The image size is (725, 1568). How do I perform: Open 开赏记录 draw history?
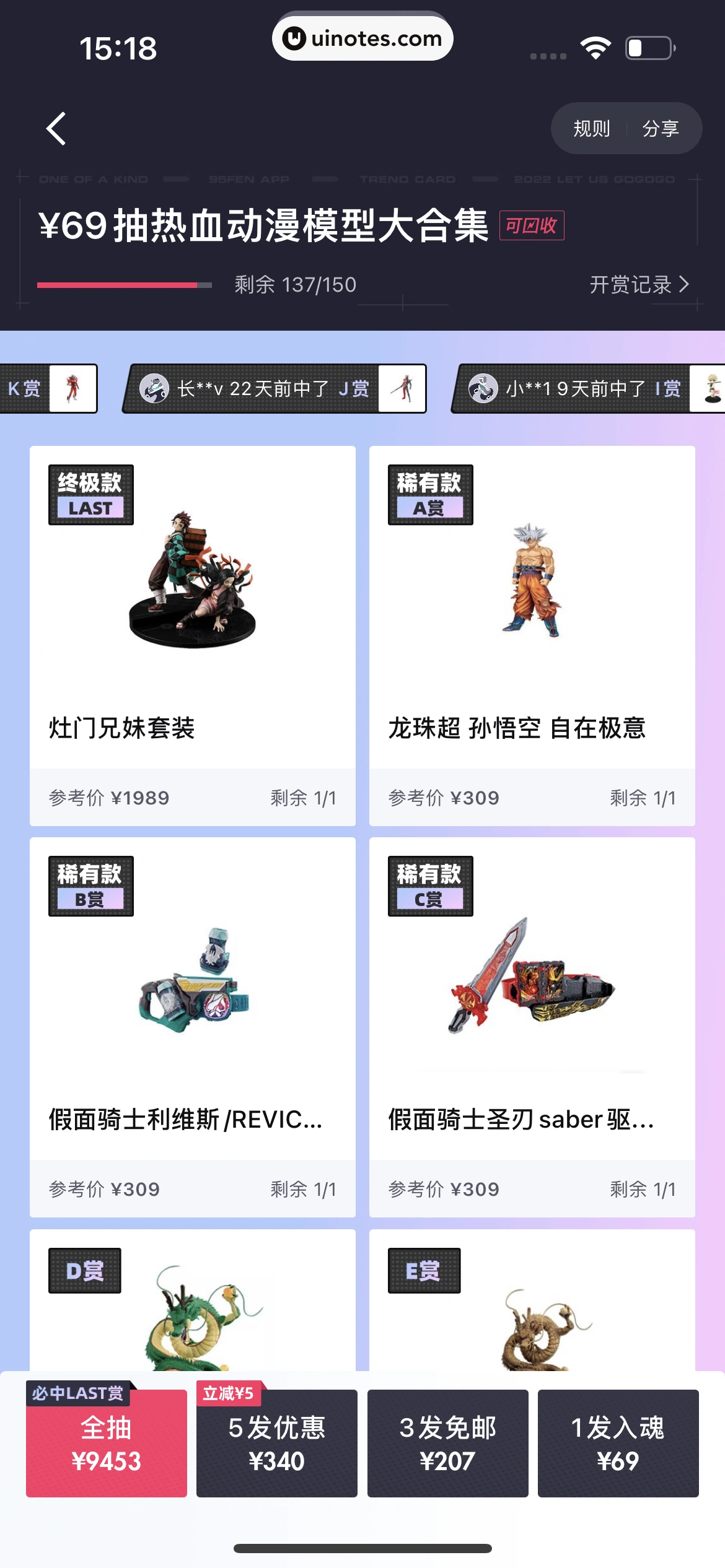638,284
